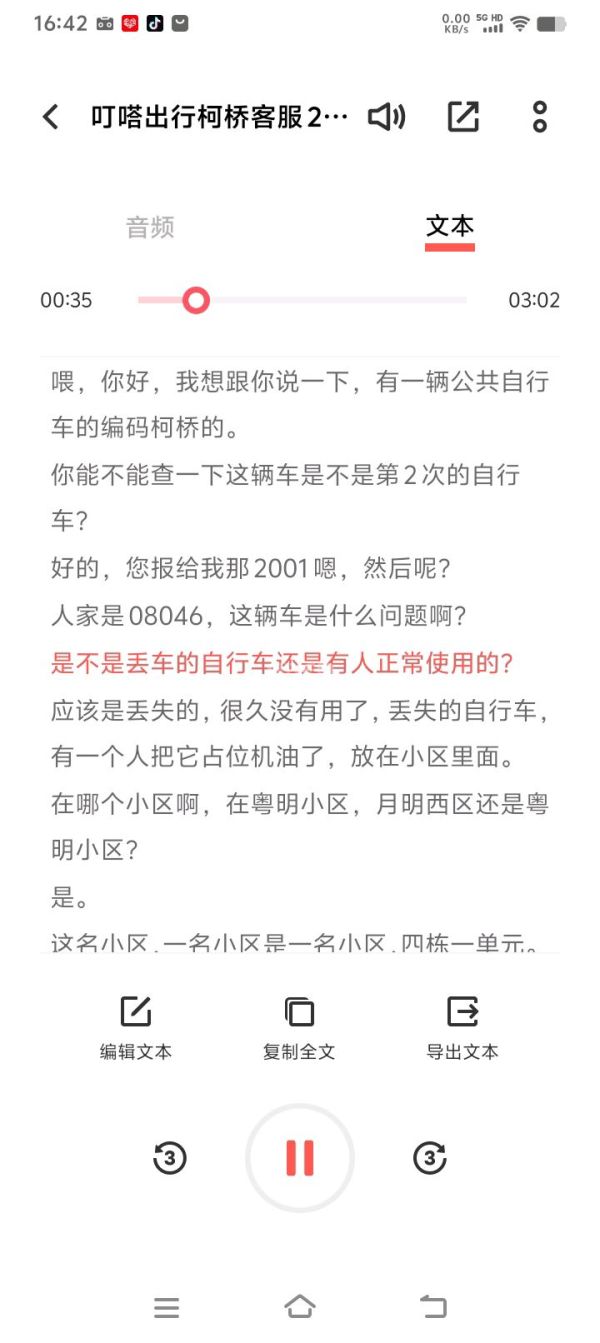Image resolution: width=600 pixels, height=1343 pixels.
Task: Go to the system home screen
Action: tap(300, 1306)
